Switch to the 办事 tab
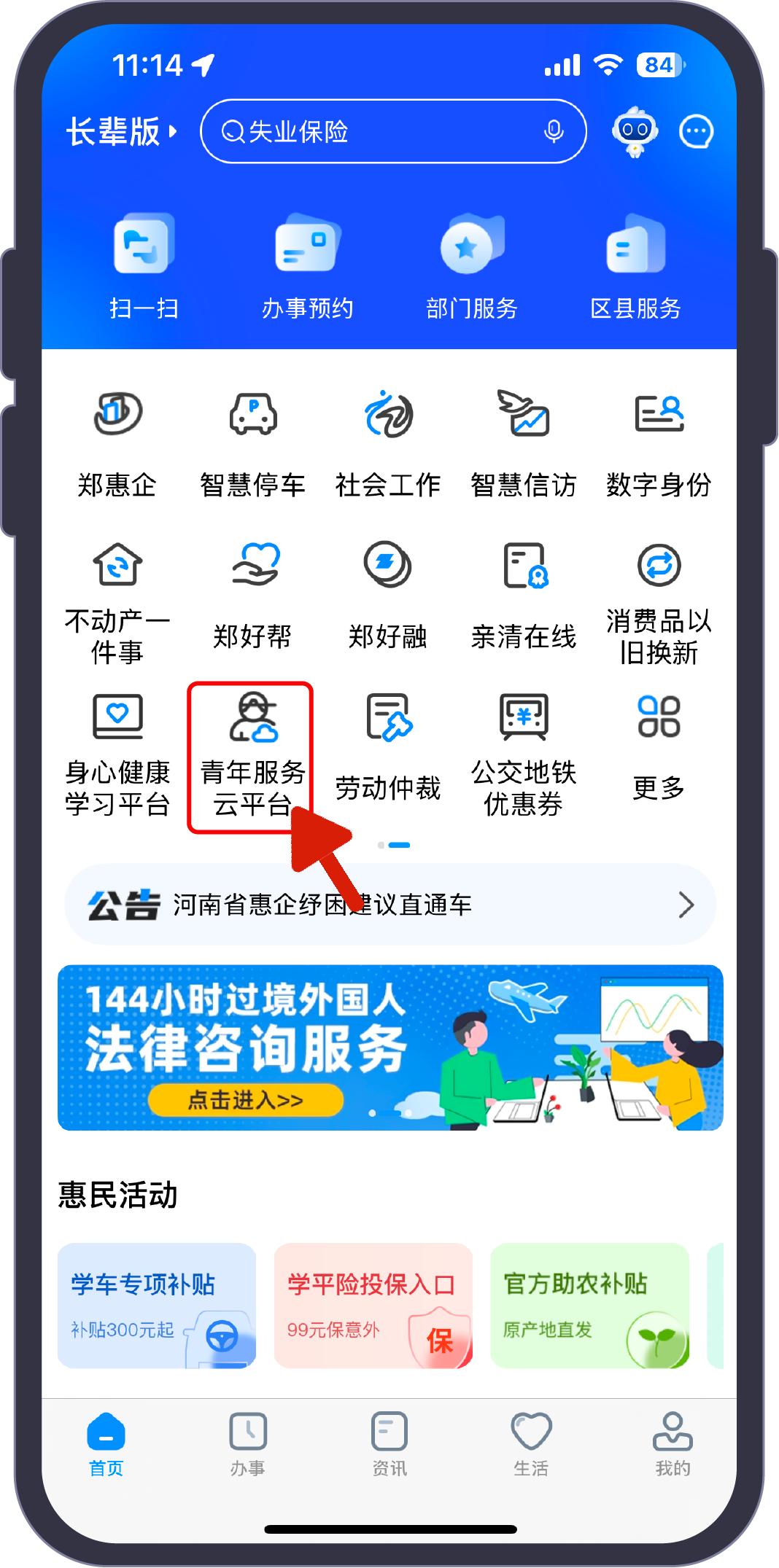Screen dimensions: 779x1568 pos(248,1443)
